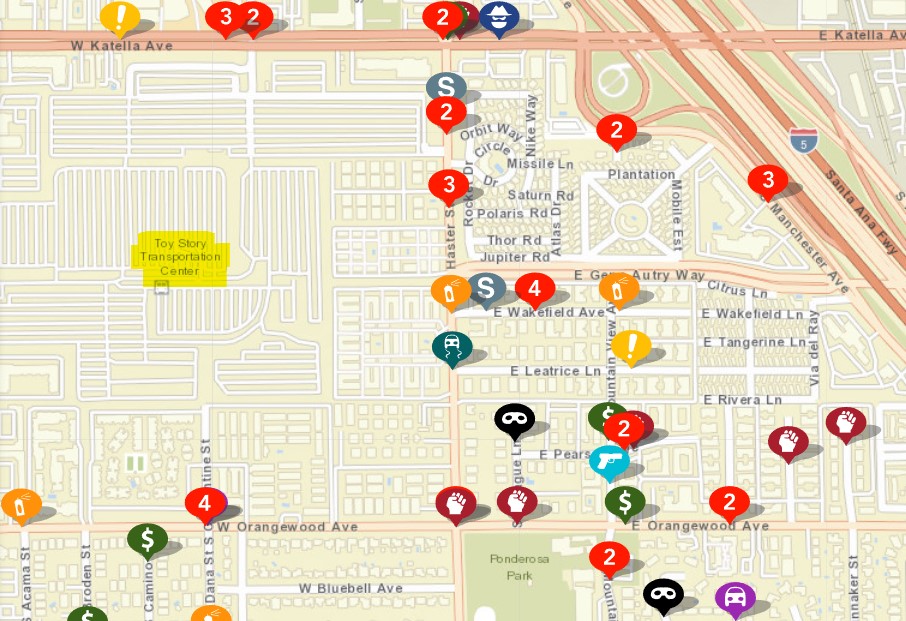Select the 4-incident cluster on W Orangewood Ave
Screen dimensions: 906x621
[205, 503]
